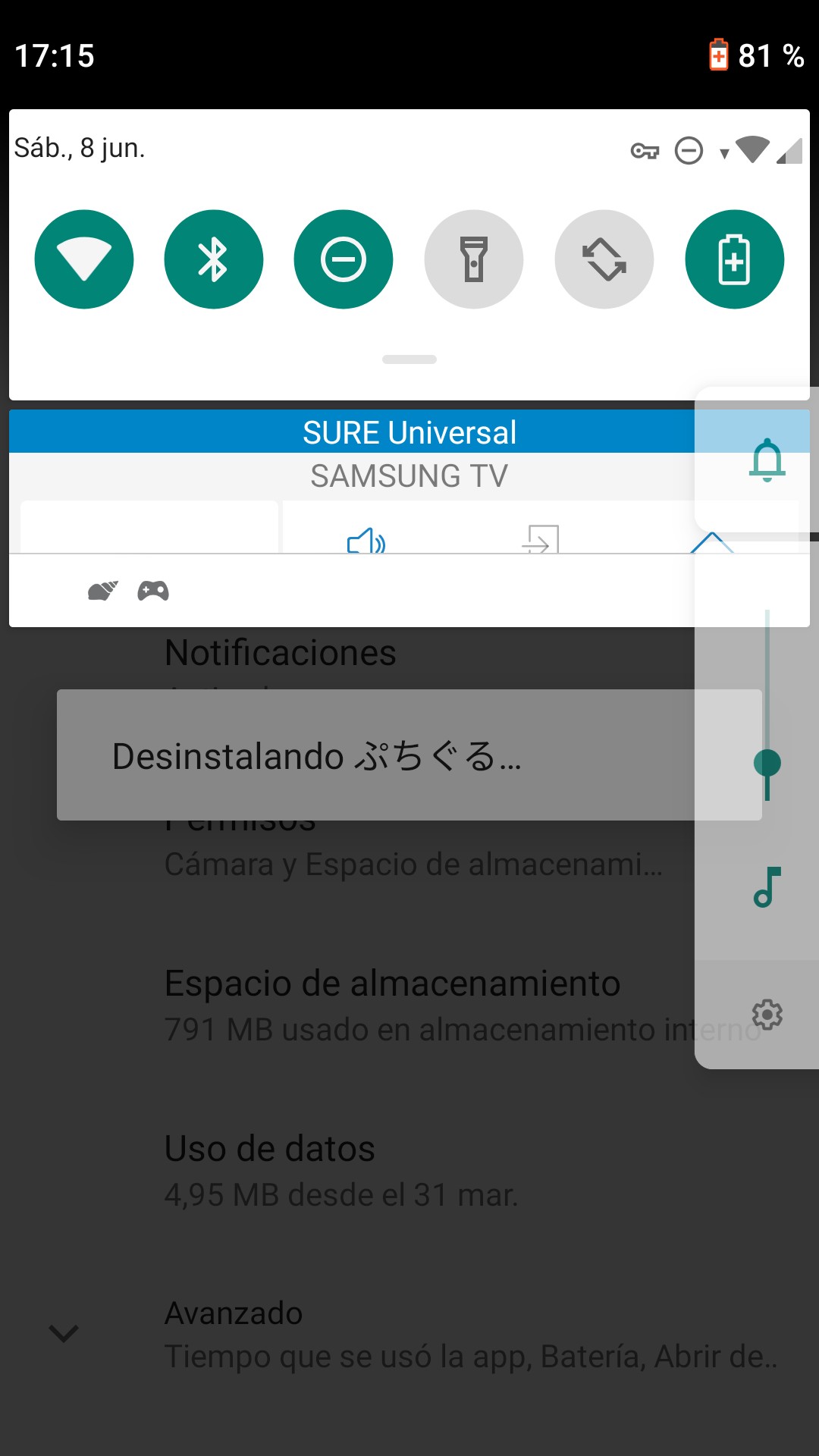819x1456 pixels.
Task: Toggle the Do Not Disturb tile
Action: point(344,259)
